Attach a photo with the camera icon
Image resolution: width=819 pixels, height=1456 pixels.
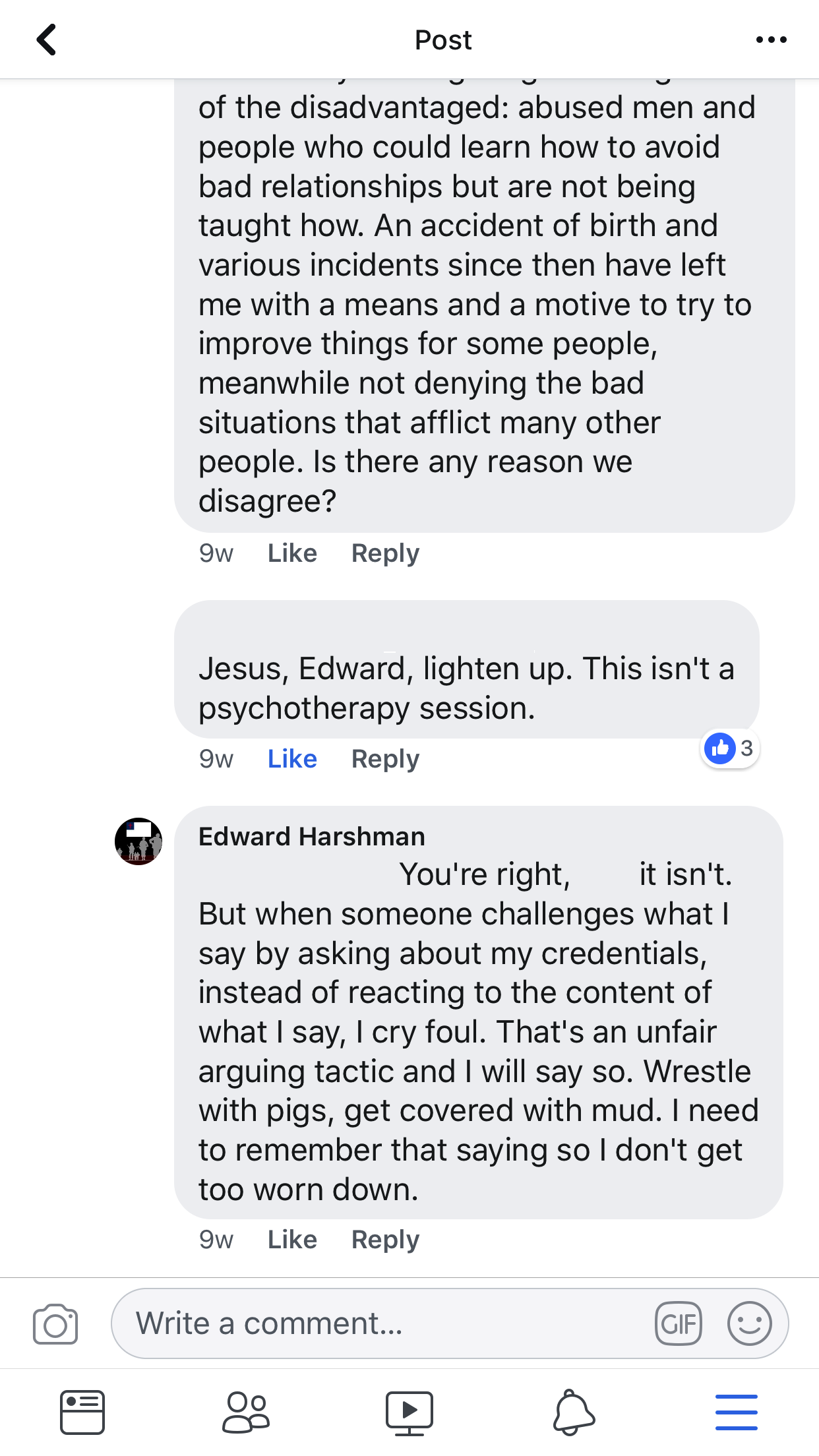(55, 1323)
